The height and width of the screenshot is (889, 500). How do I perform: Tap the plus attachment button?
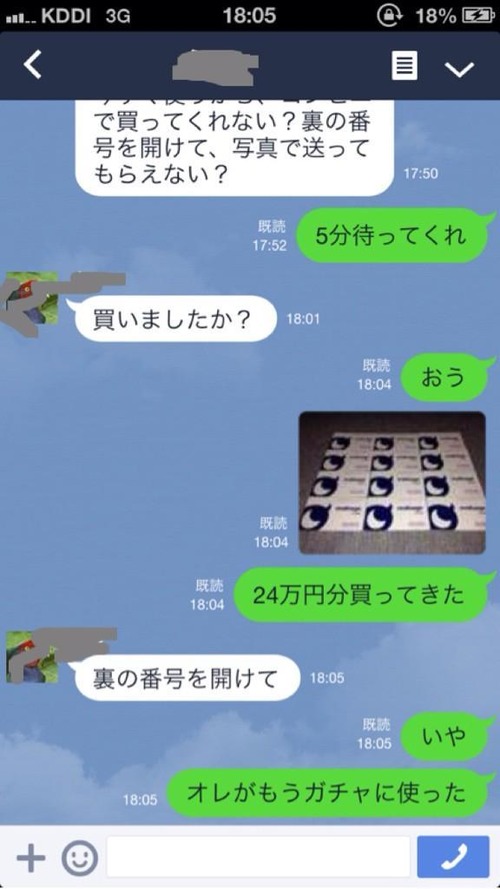coord(31,858)
